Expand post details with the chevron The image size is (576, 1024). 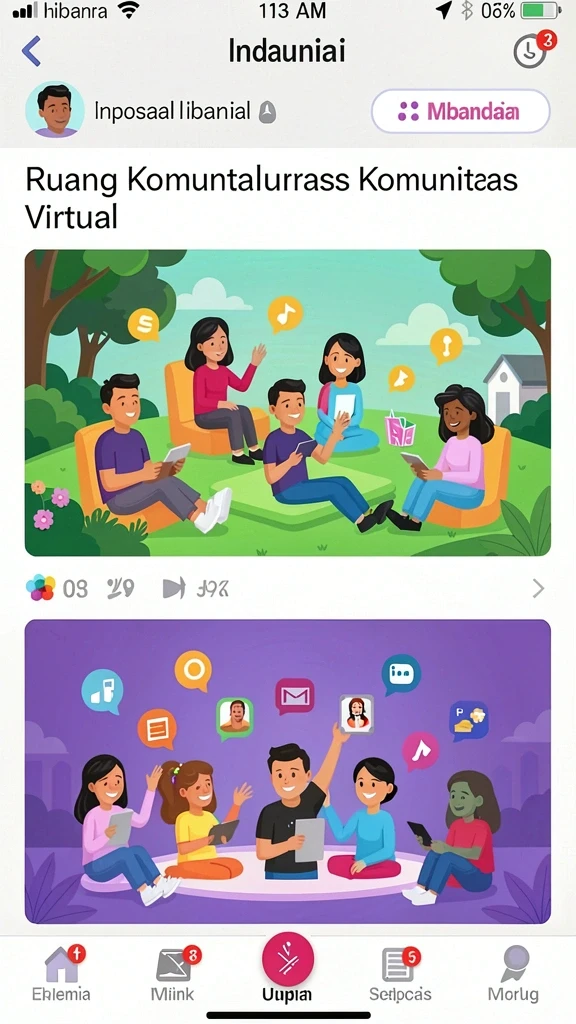[x=538, y=588]
